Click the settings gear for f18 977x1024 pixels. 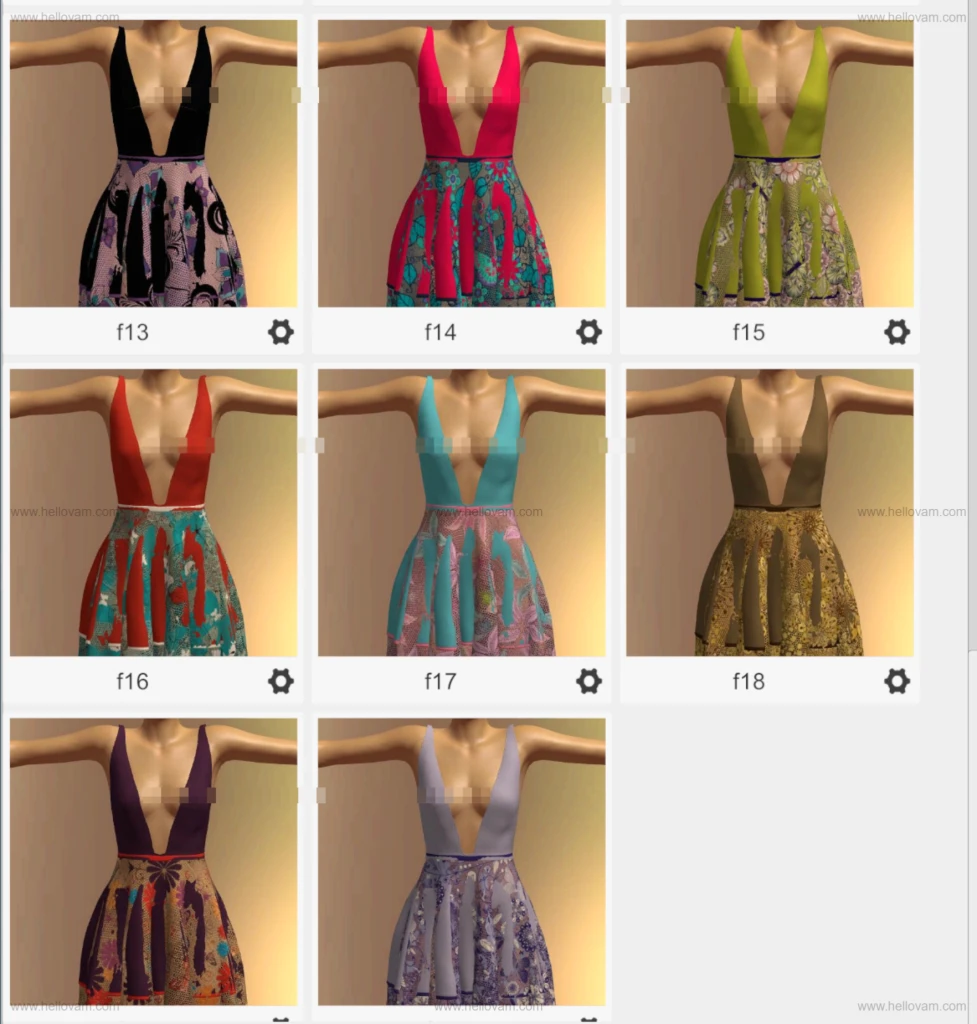click(895, 681)
